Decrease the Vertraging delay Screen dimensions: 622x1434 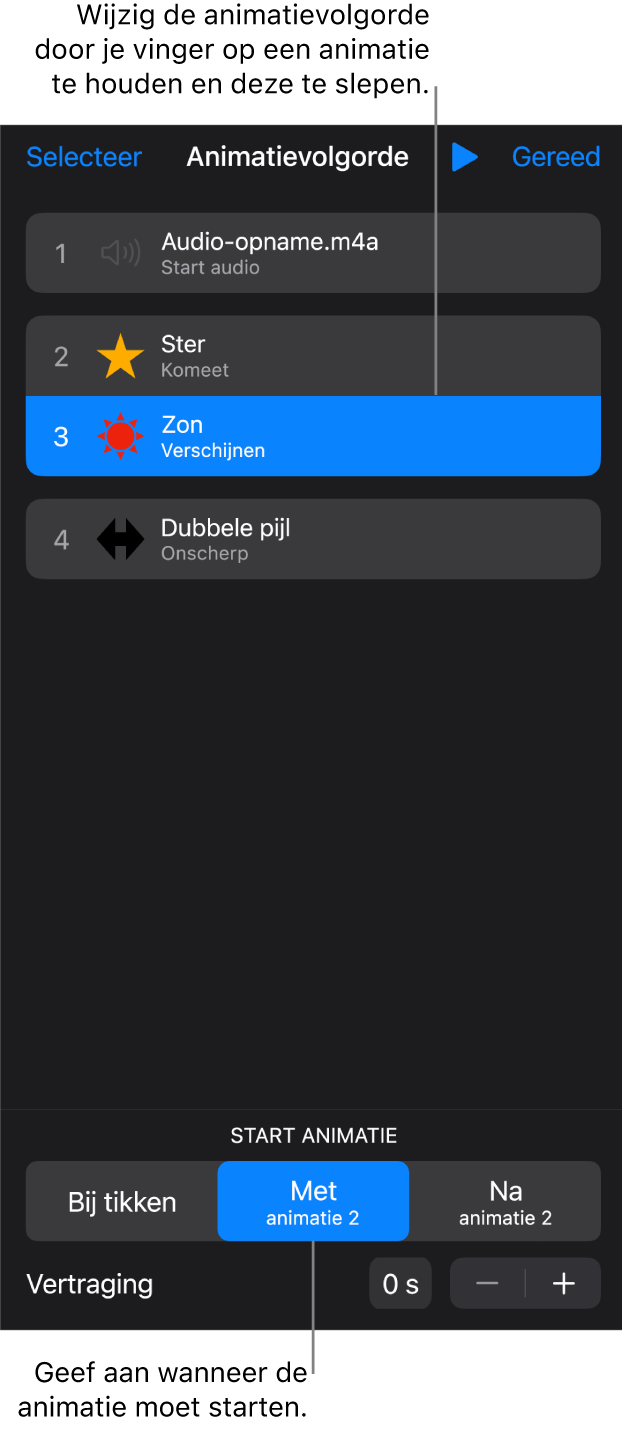(x=487, y=1284)
